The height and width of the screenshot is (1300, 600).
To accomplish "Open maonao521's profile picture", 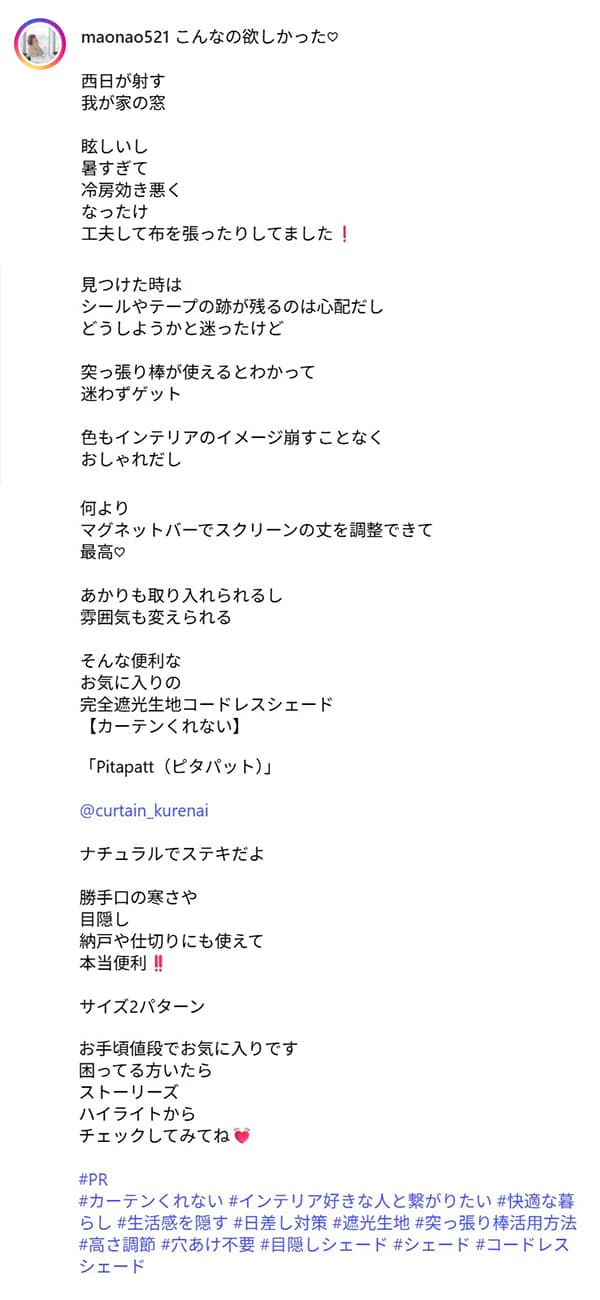I will point(40,43).
